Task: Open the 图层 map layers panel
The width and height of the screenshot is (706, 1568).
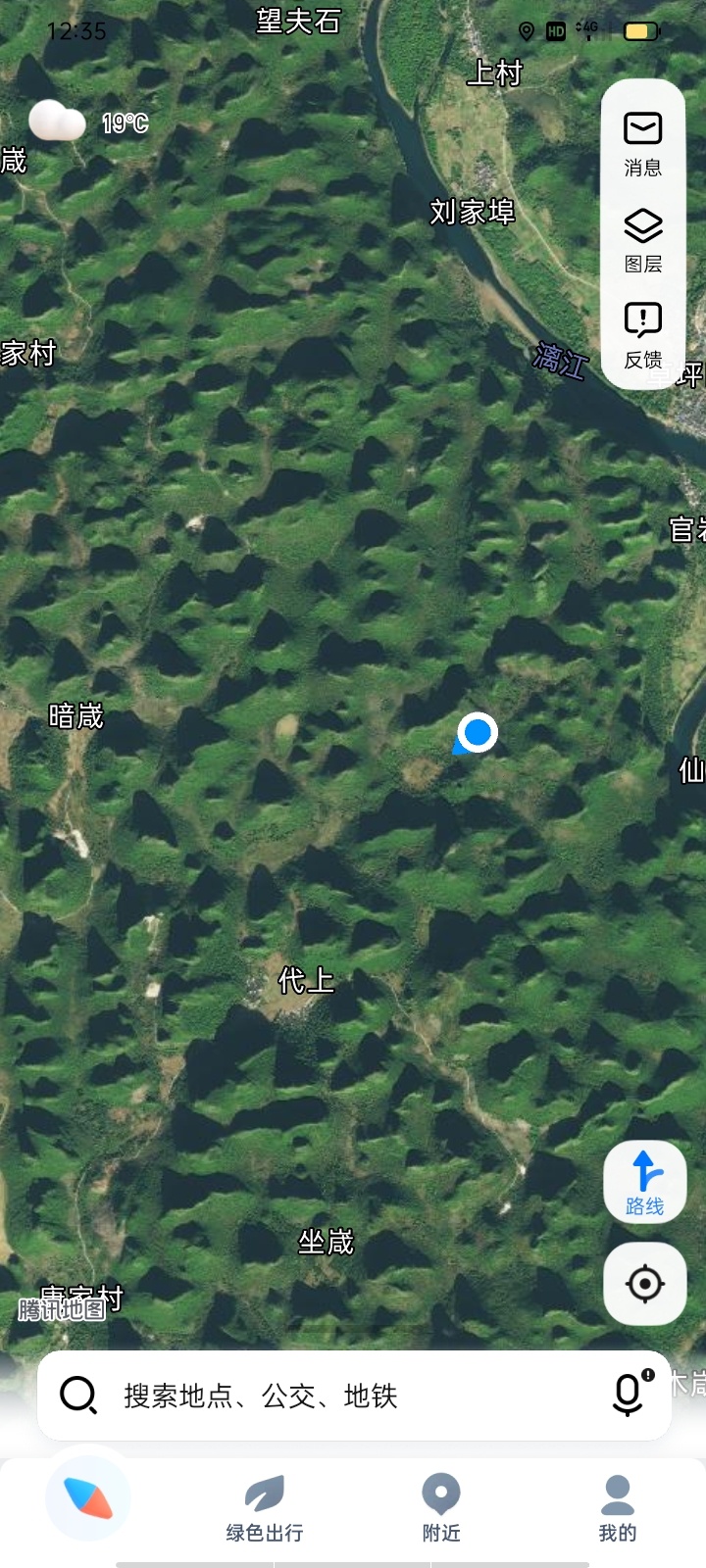Action: click(x=643, y=239)
